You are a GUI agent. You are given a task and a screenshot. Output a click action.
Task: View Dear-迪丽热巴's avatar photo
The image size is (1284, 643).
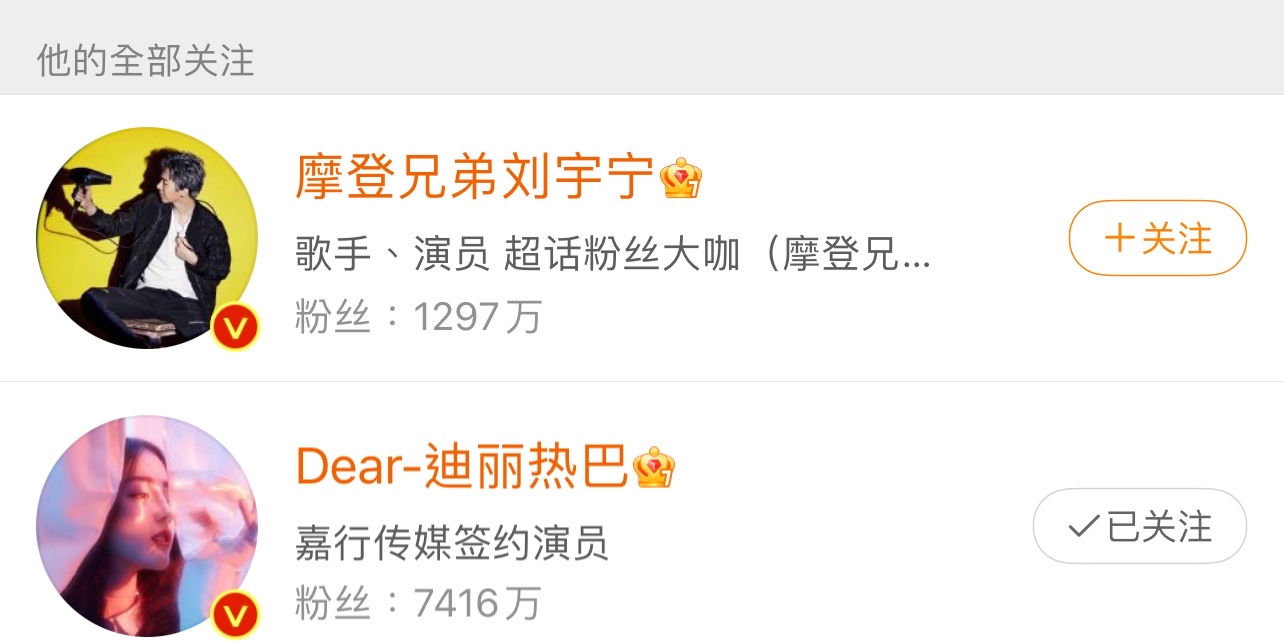coord(147,526)
